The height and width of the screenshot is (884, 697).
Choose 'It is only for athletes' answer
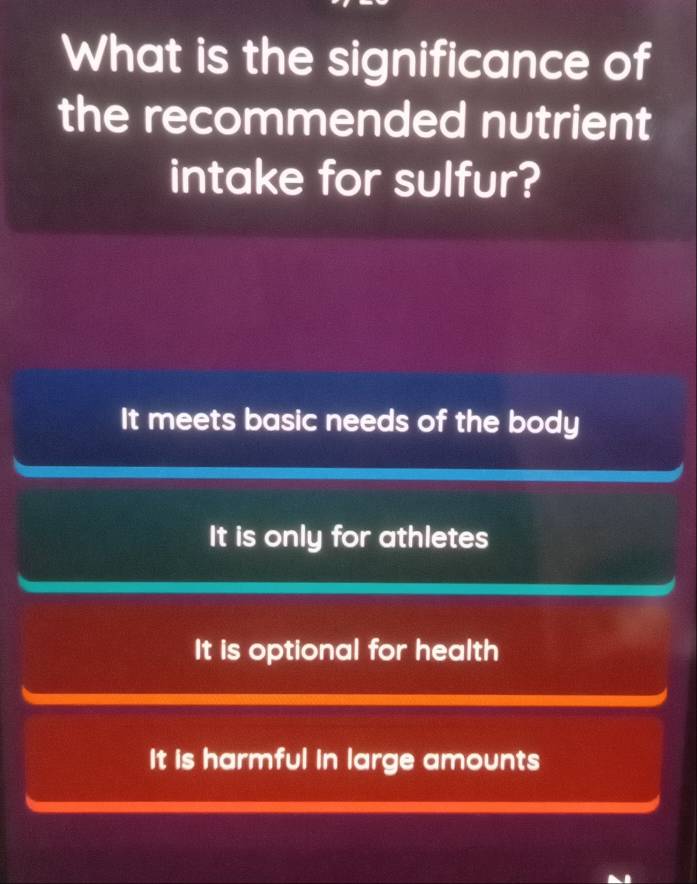(x=348, y=539)
